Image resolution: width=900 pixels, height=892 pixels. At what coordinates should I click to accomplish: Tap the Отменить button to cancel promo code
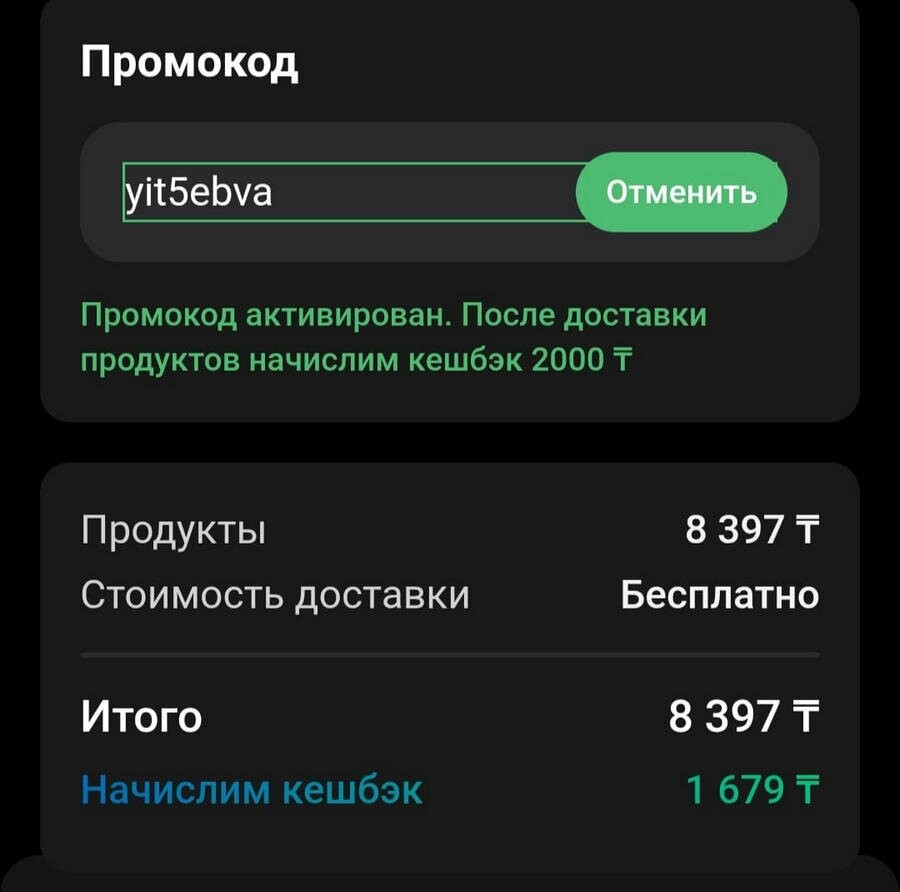682,192
